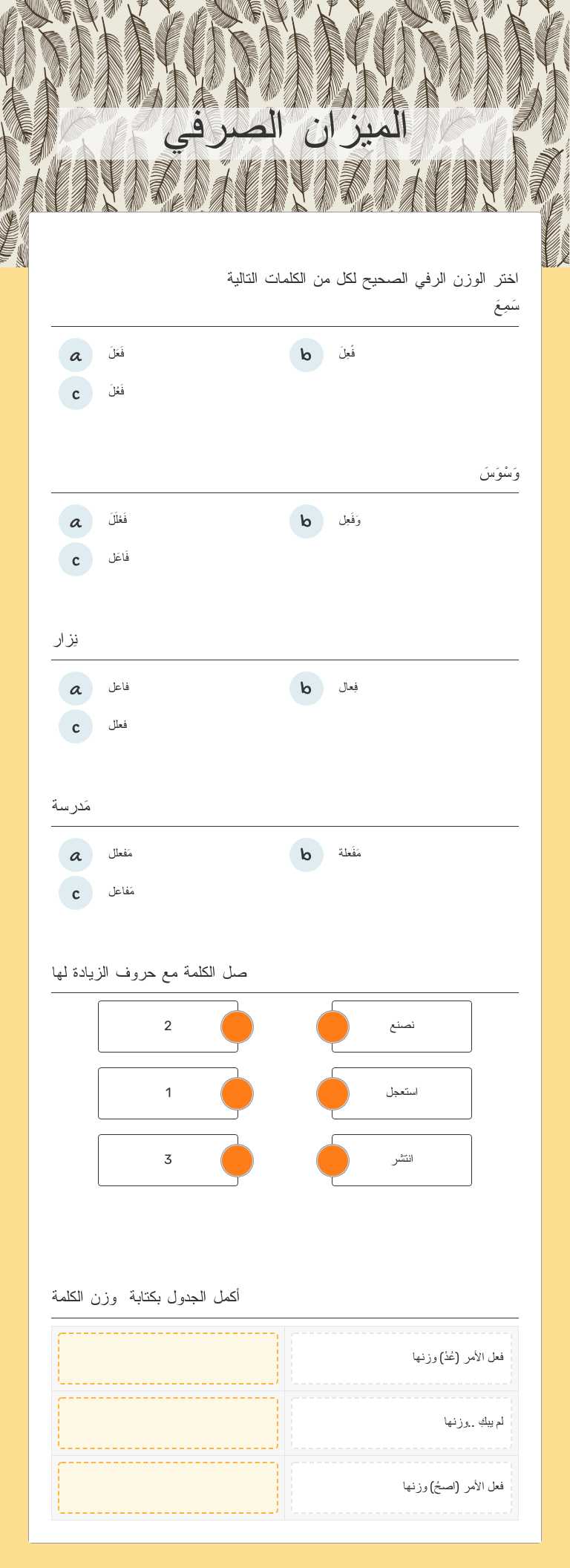
Task: Select option a (فَعْلَلَ) for the word وَسْوَسَ
Action: point(75,521)
